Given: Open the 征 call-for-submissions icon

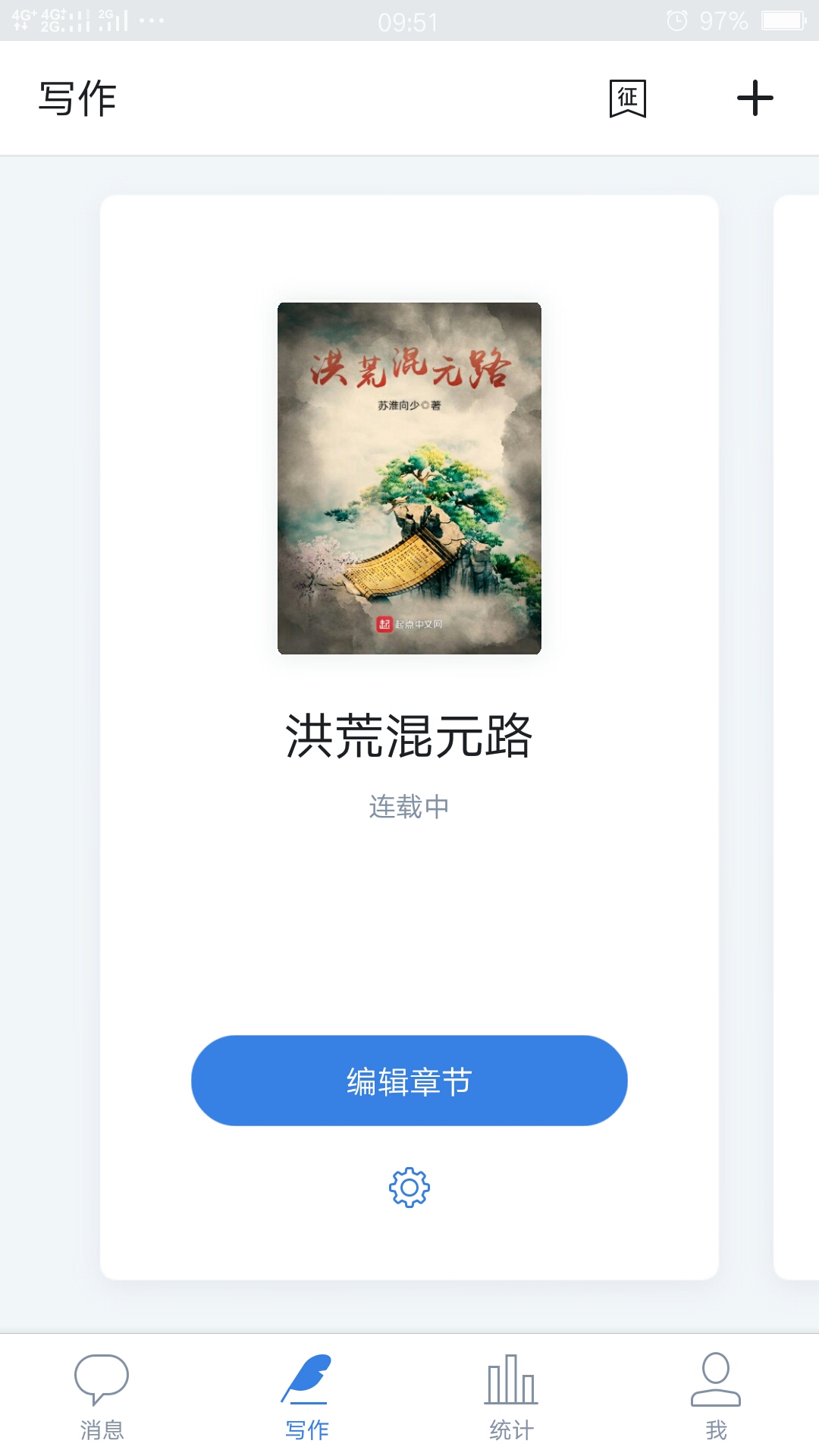Looking at the screenshot, I should coord(627,99).
